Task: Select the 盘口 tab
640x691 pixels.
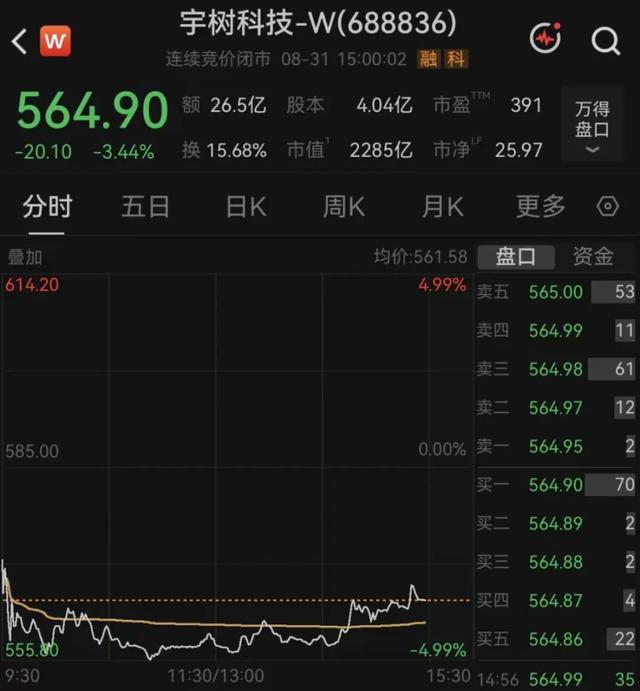Action: pos(516,257)
